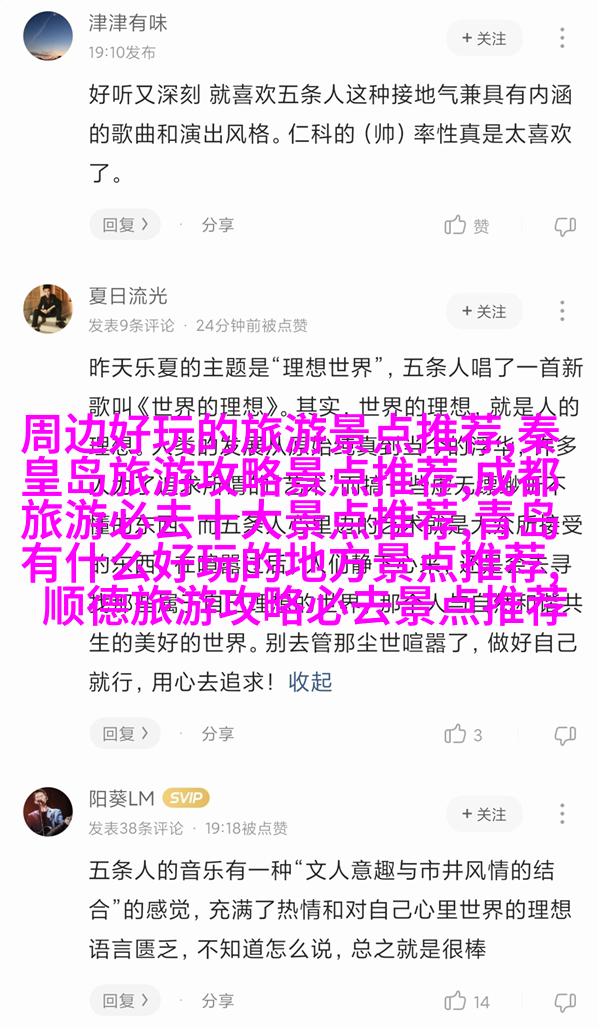
Task: Share 夏日流光's comment
Action: [x=205, y=734]
